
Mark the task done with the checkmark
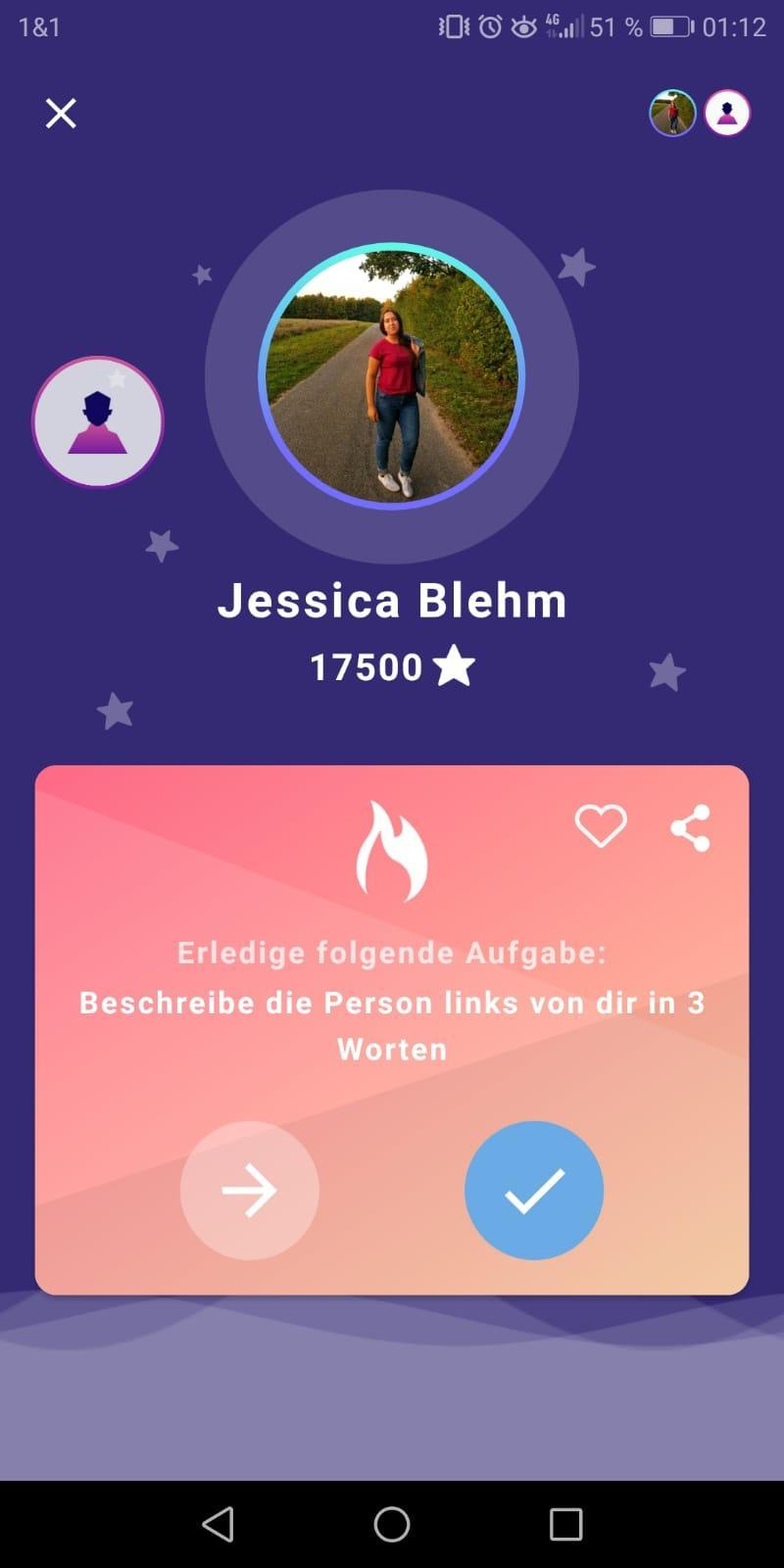pyautogui.click(x=533, y=1190)
